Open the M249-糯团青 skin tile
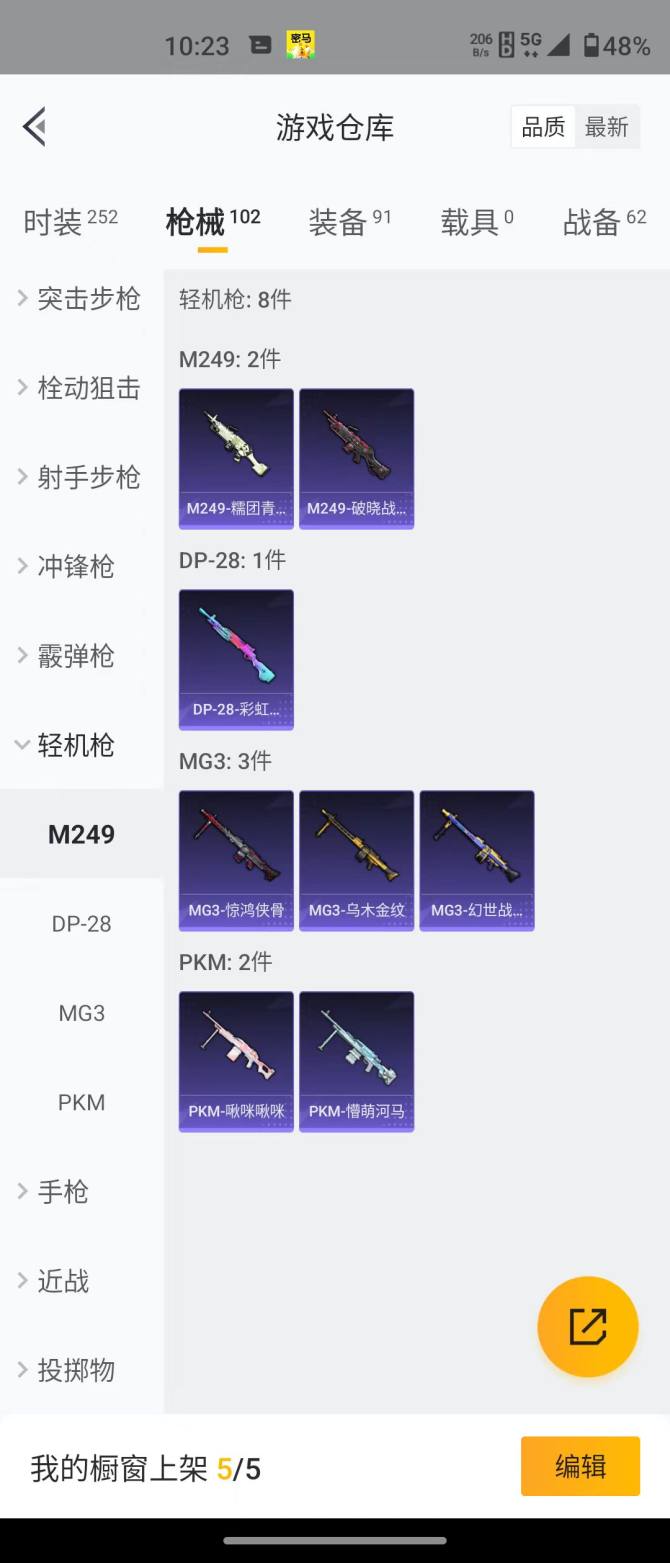This screenshot has width=670, height=1563. pyautogui.click(x=236, y=458)
